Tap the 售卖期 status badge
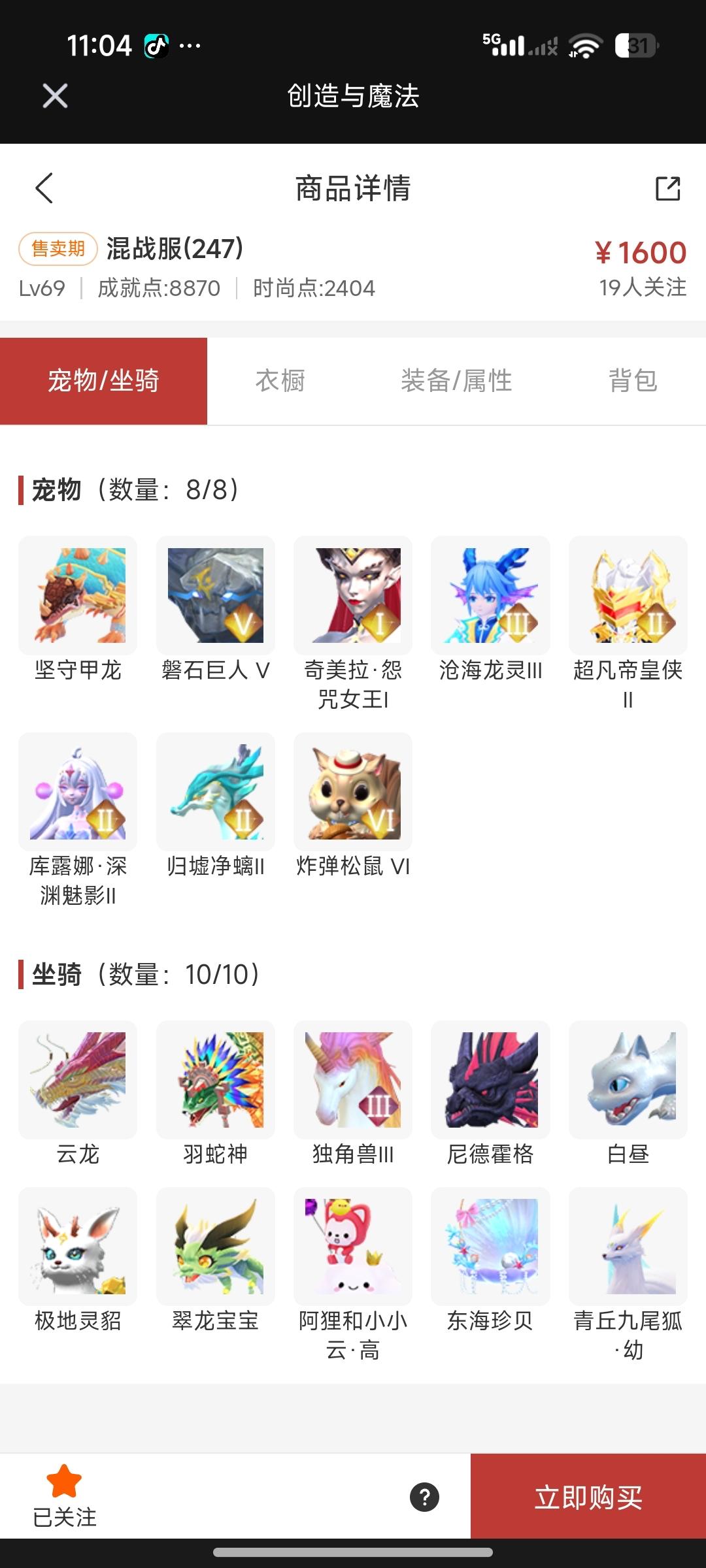706x1568 pixels. pyautogui.click(x=57, y=251)
